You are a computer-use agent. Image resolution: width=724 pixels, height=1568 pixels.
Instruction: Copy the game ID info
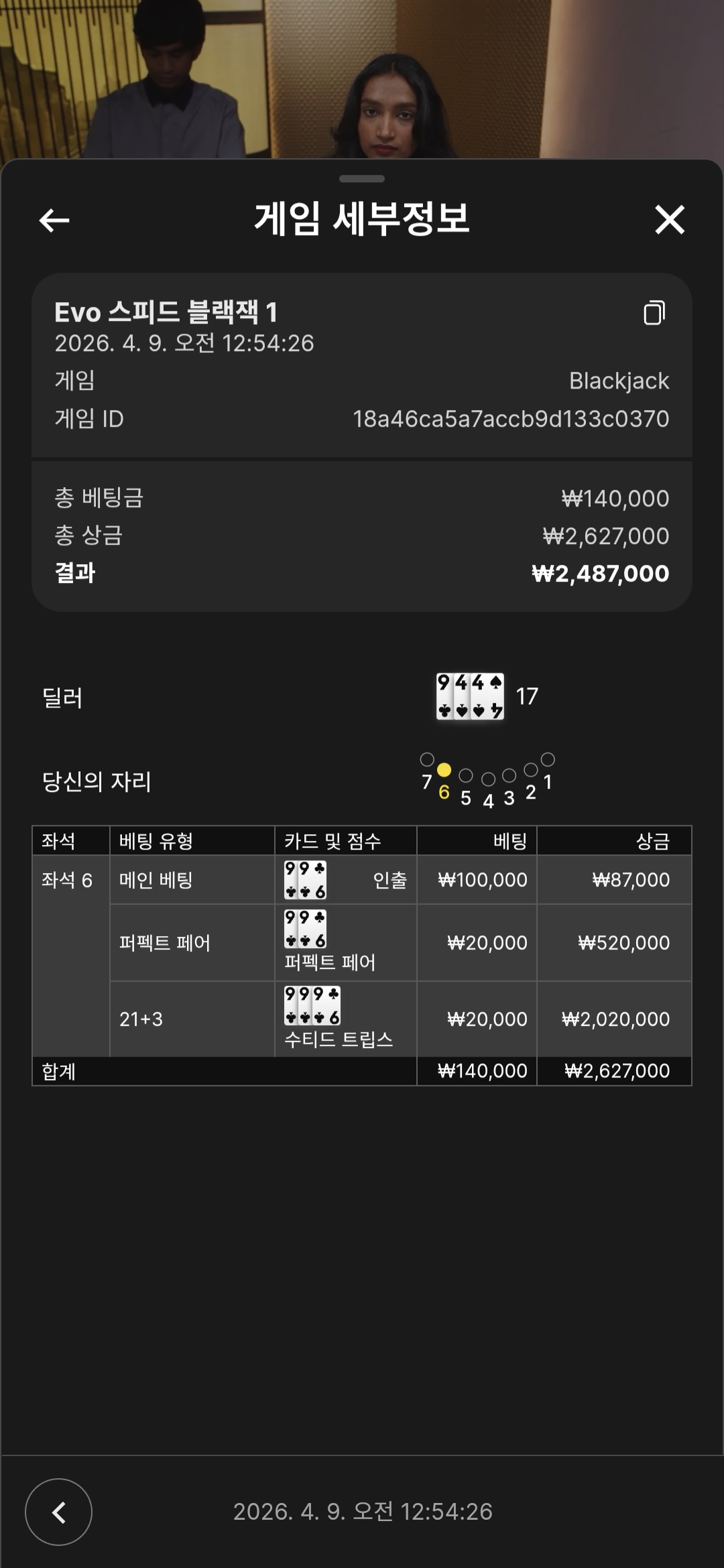coord(654,313)
